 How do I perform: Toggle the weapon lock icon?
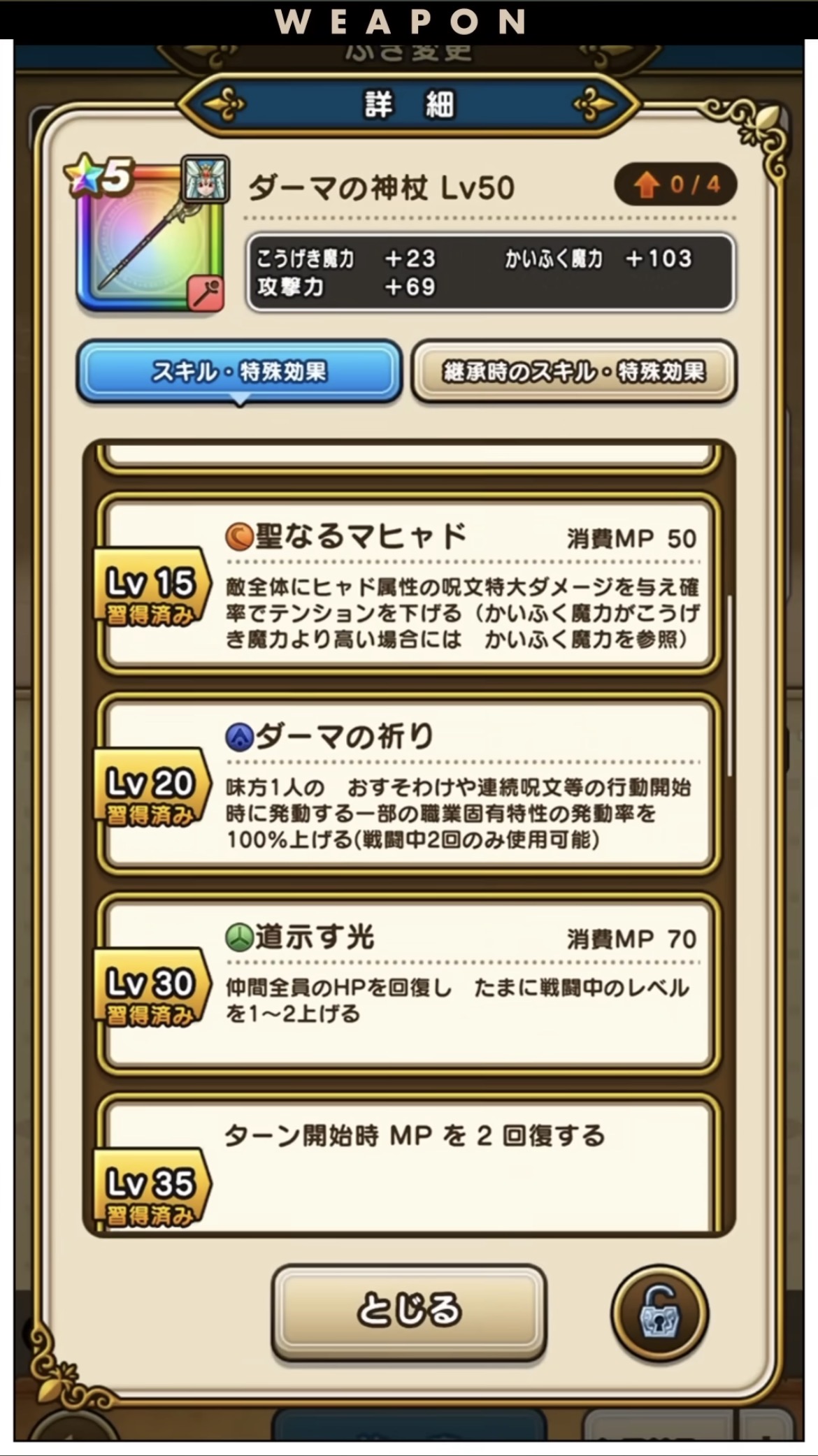pos(659,1313)
